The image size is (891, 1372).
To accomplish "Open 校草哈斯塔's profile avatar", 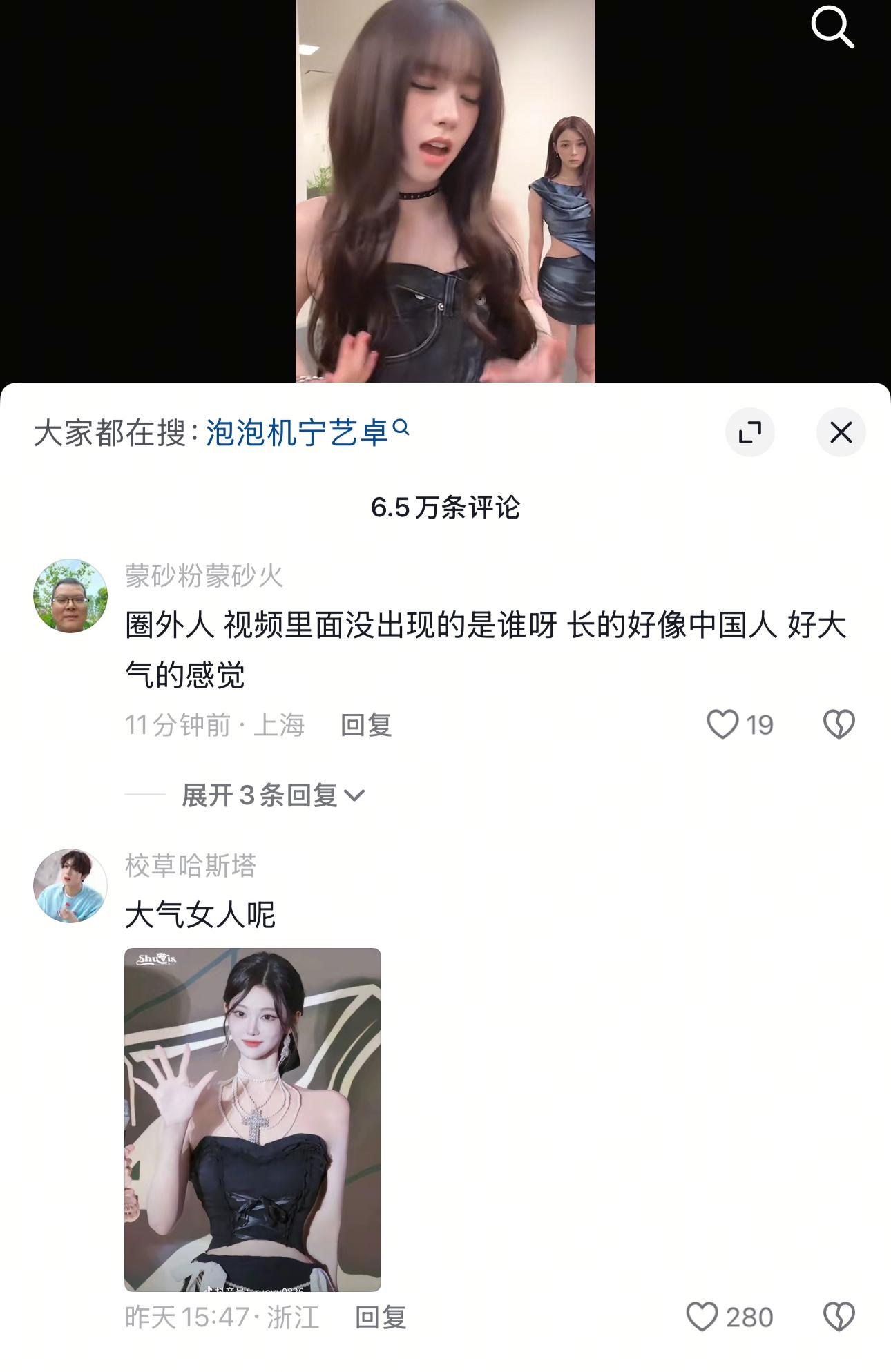I will pyautogui.click(x=70, y=886).
